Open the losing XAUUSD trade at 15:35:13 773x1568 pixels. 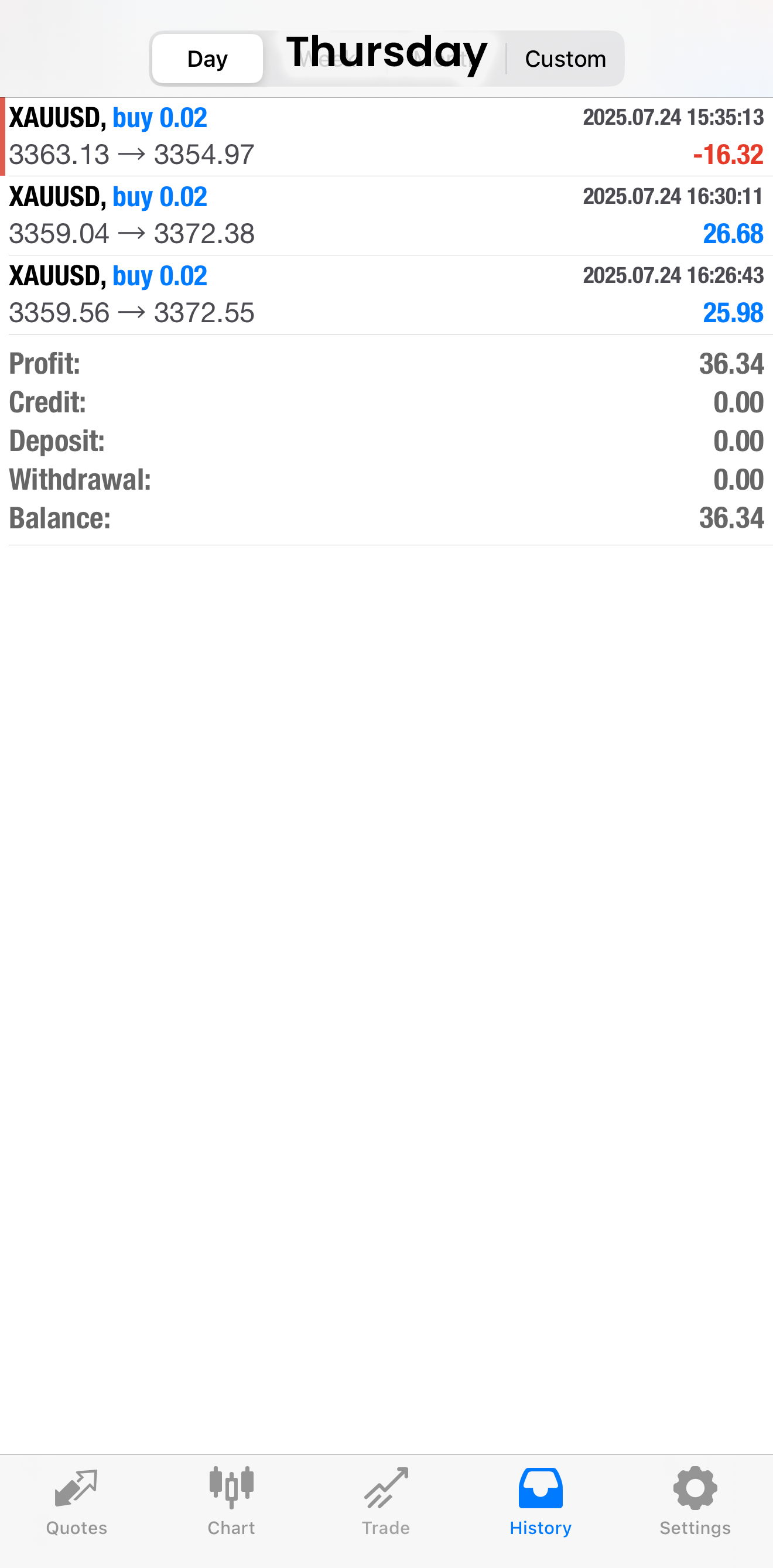pyautogui.click(x=386, y=137)
